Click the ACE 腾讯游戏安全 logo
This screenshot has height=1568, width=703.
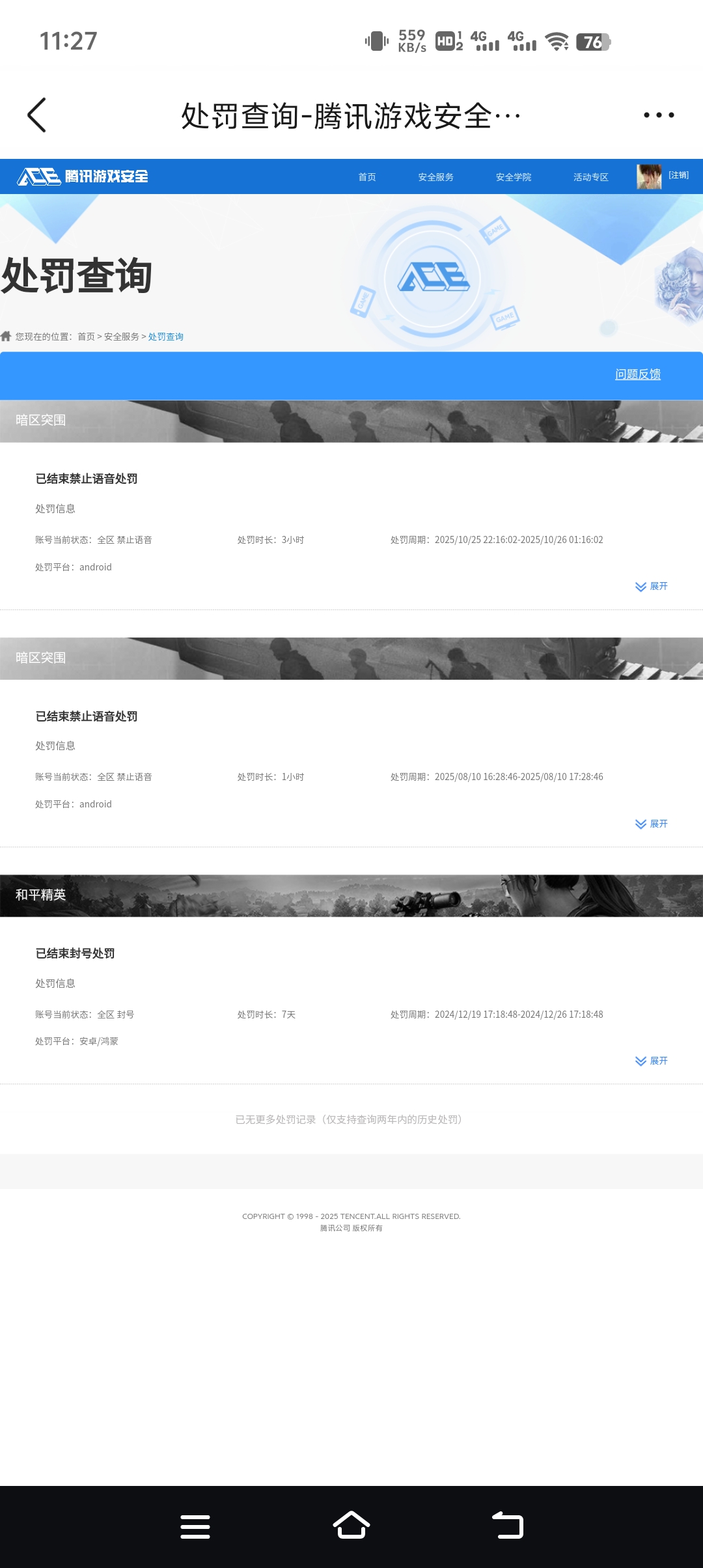pyautogui.click(x=83, y=176)
